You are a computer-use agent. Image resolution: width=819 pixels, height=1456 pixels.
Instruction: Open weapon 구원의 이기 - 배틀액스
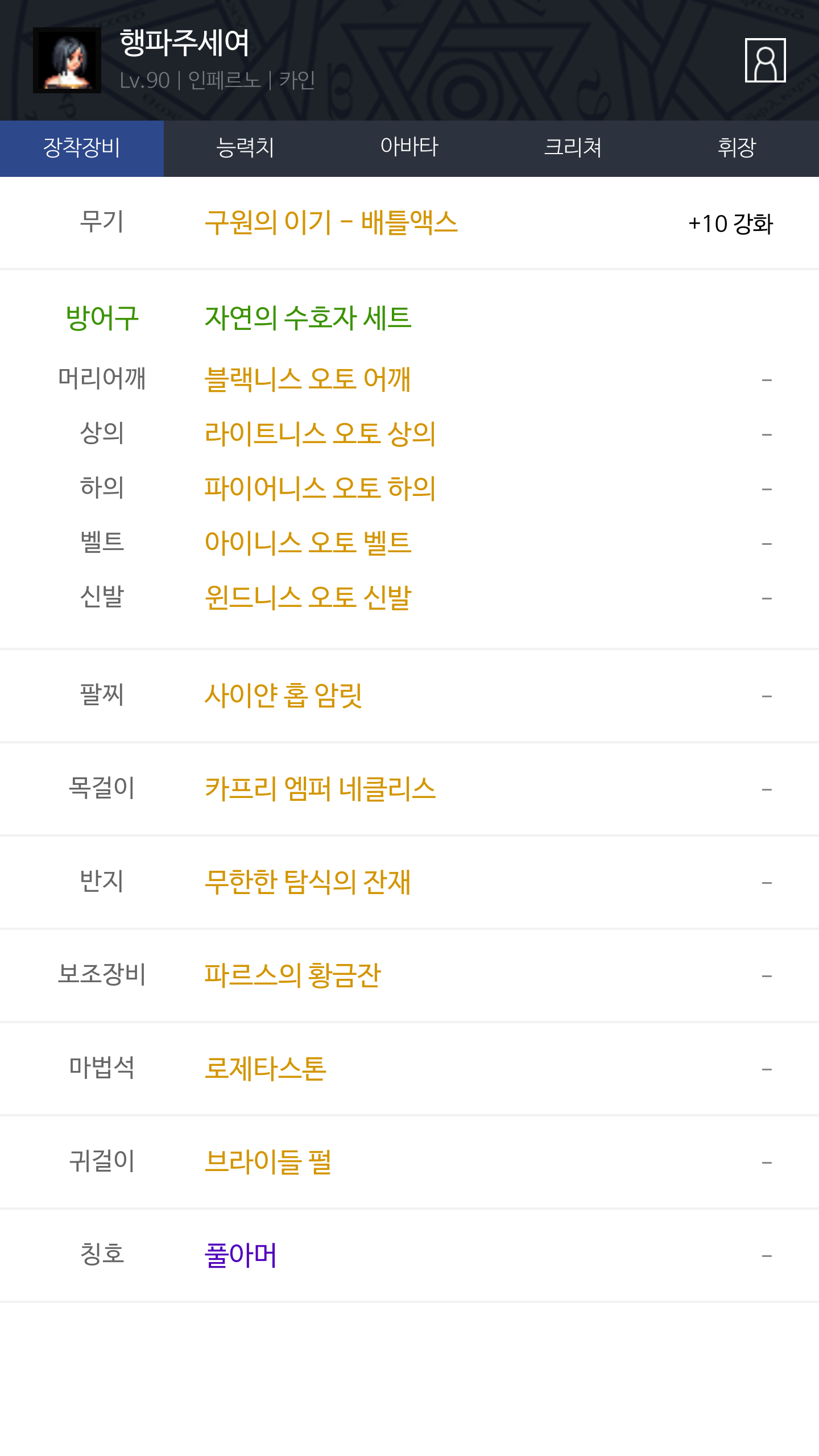tap(331, 222)
